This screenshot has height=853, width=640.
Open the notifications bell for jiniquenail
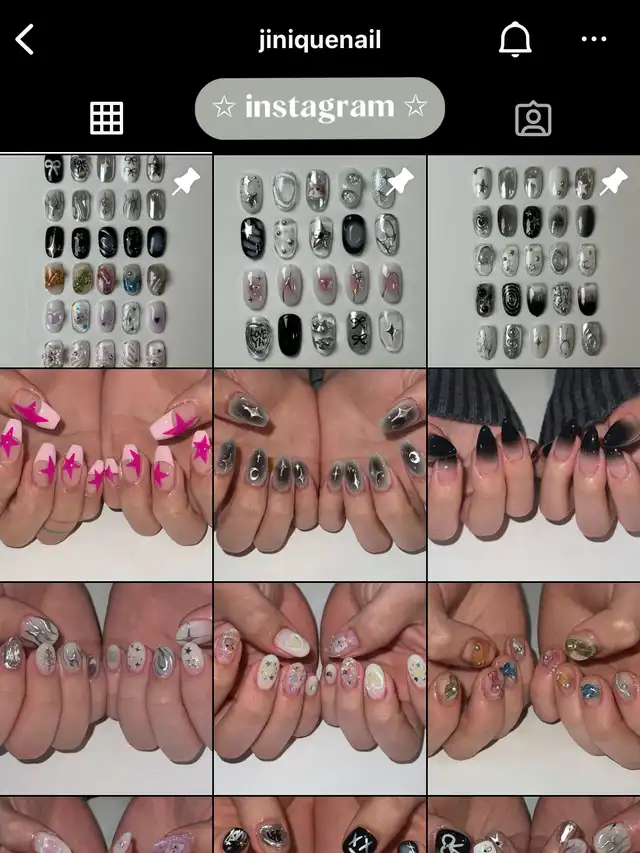point(515,40)
